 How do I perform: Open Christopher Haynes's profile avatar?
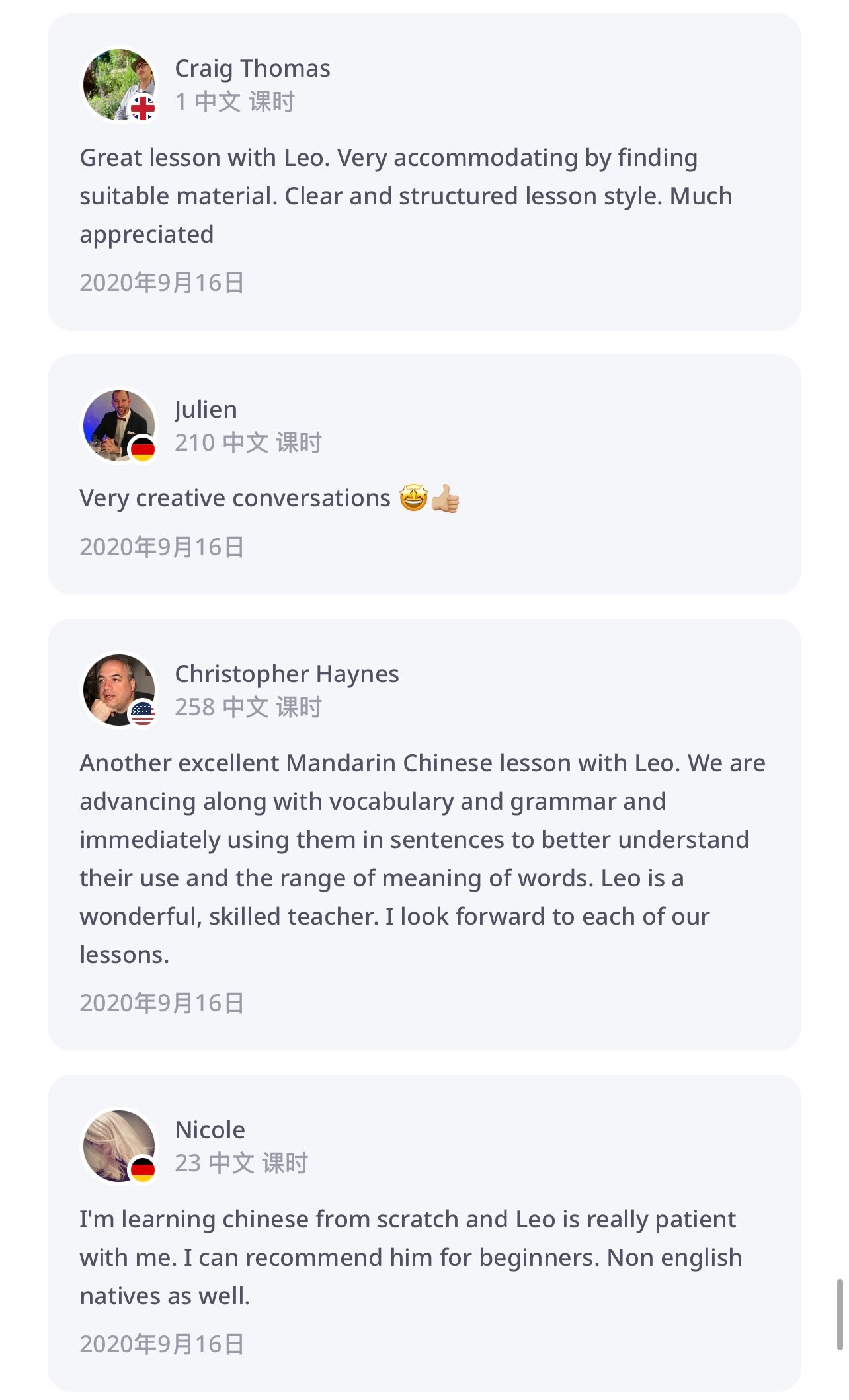click(118, 689)
